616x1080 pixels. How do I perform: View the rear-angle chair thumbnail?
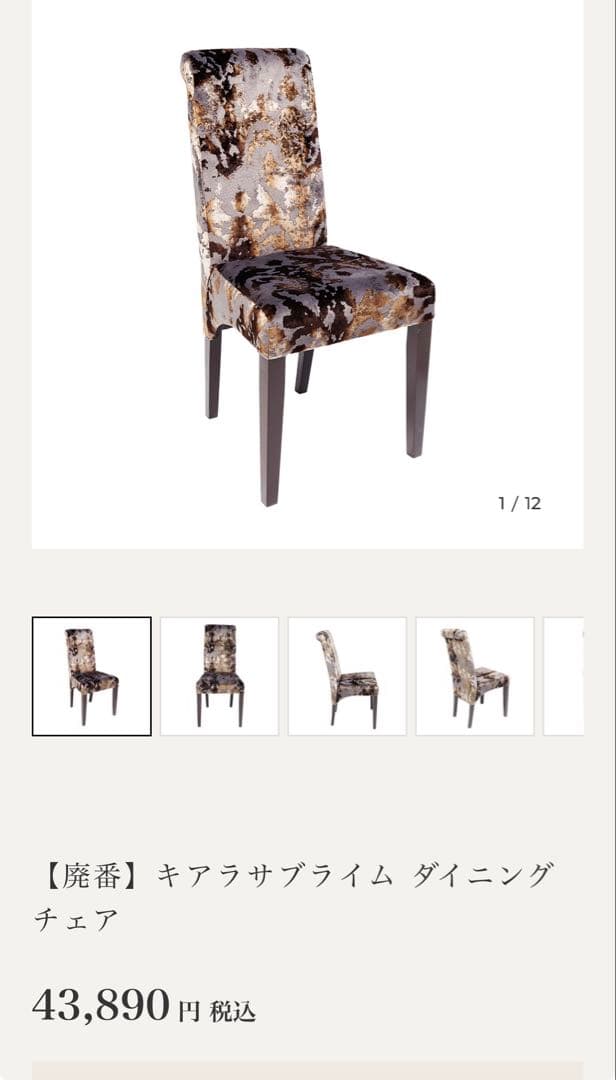[475, 676]
